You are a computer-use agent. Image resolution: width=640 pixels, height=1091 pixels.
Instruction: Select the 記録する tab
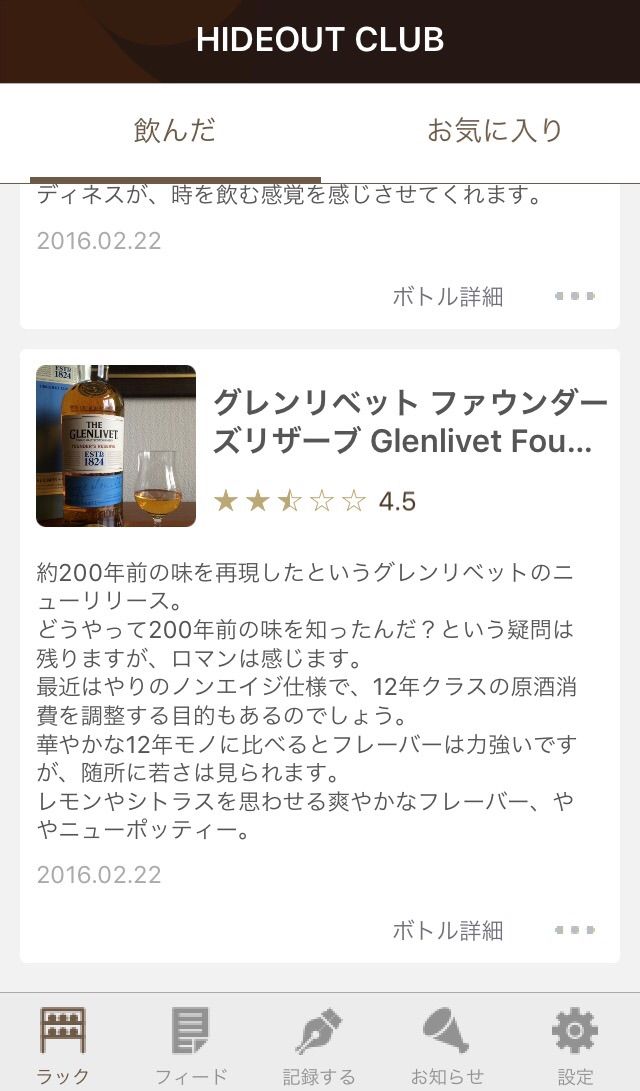coord(319,1043)
